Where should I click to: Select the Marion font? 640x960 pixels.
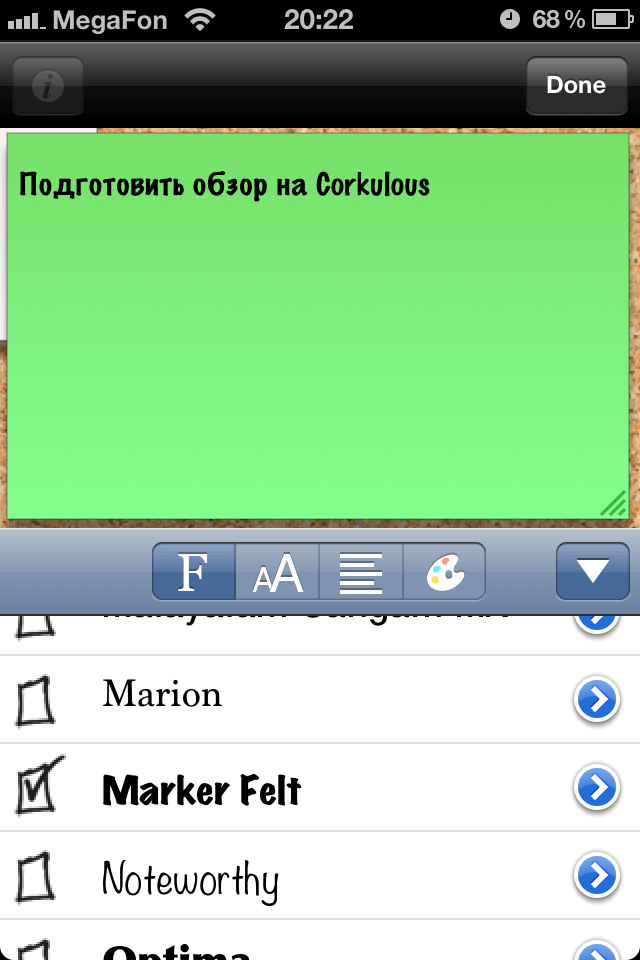click(162, 695)
